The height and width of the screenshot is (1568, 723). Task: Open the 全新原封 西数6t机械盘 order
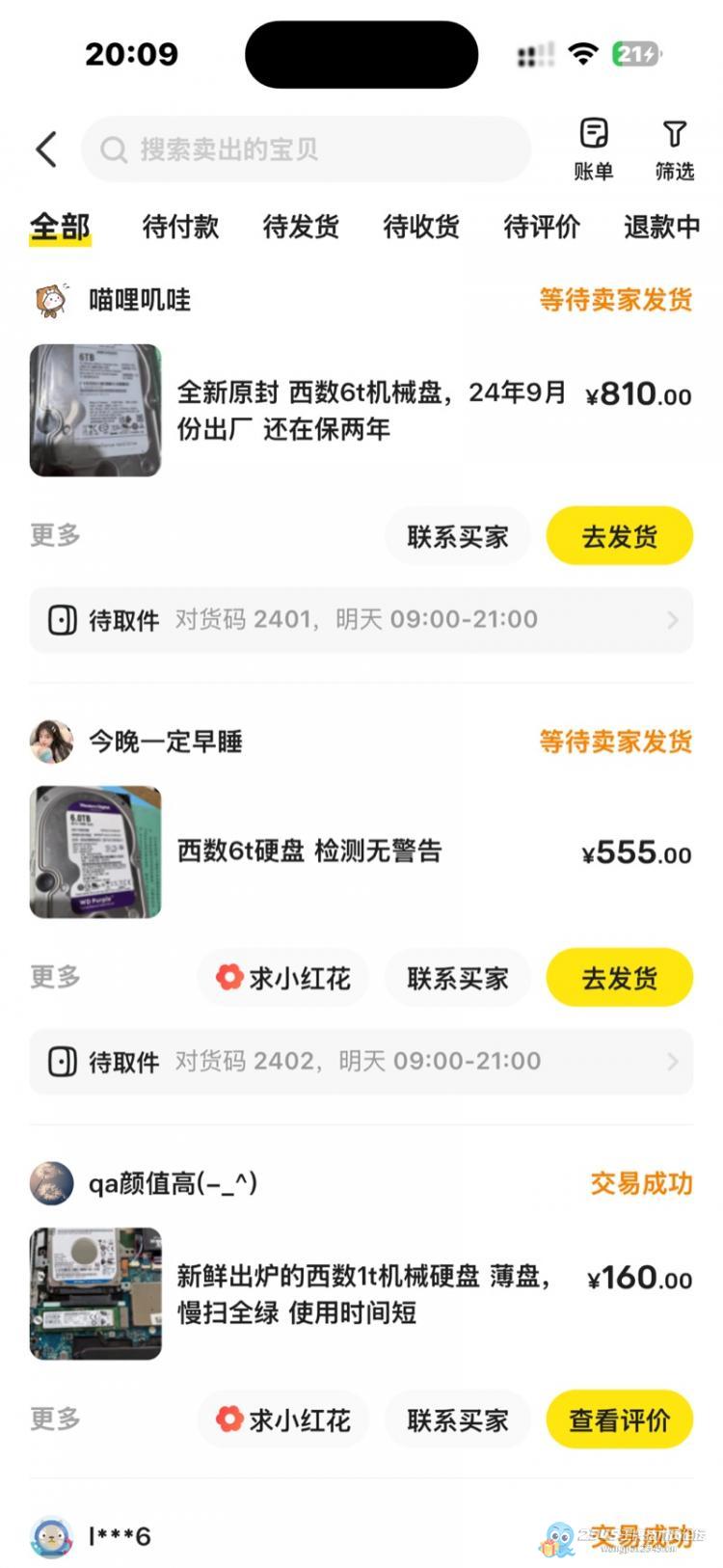coord(371,410)
